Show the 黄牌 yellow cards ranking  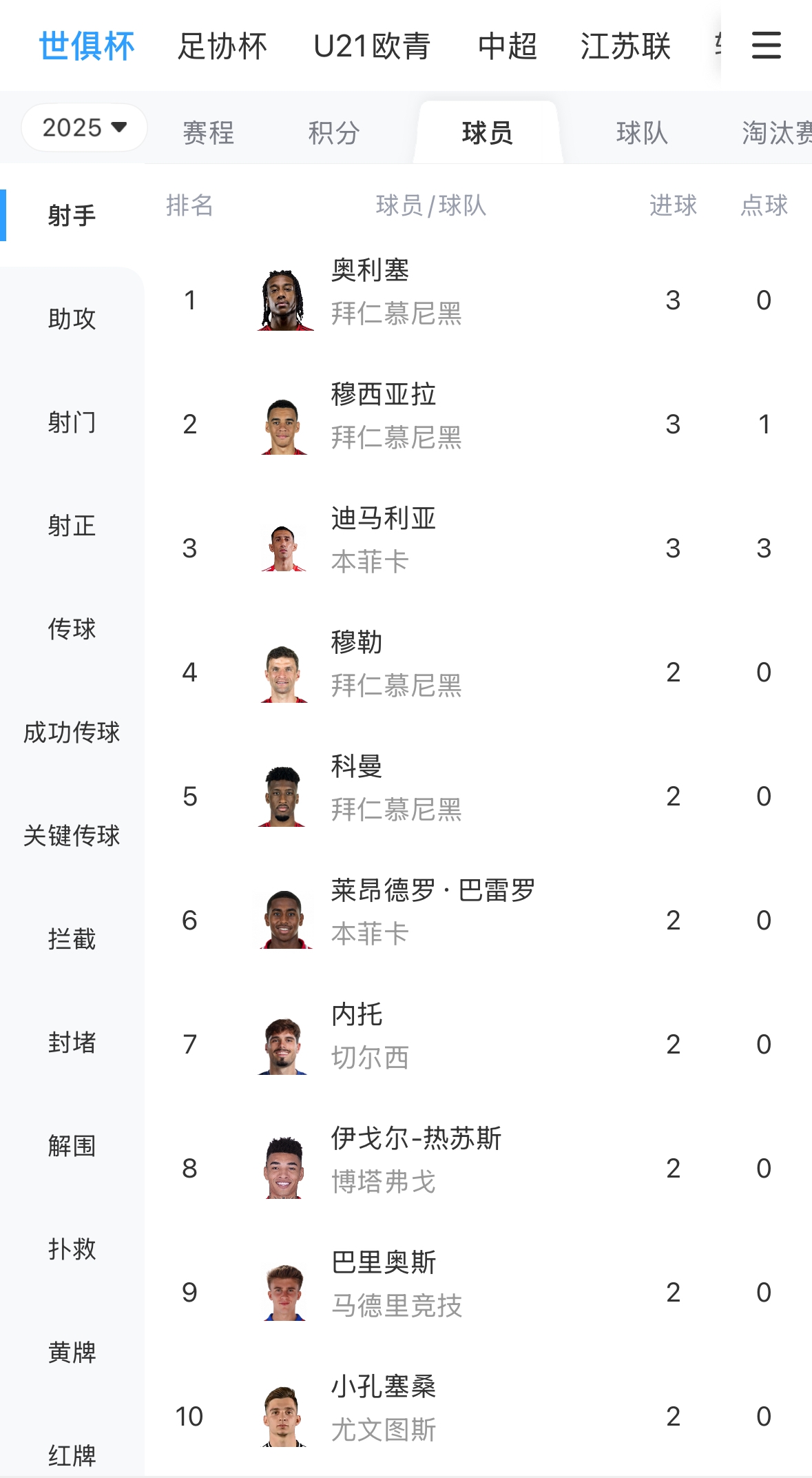point(72,1352)
